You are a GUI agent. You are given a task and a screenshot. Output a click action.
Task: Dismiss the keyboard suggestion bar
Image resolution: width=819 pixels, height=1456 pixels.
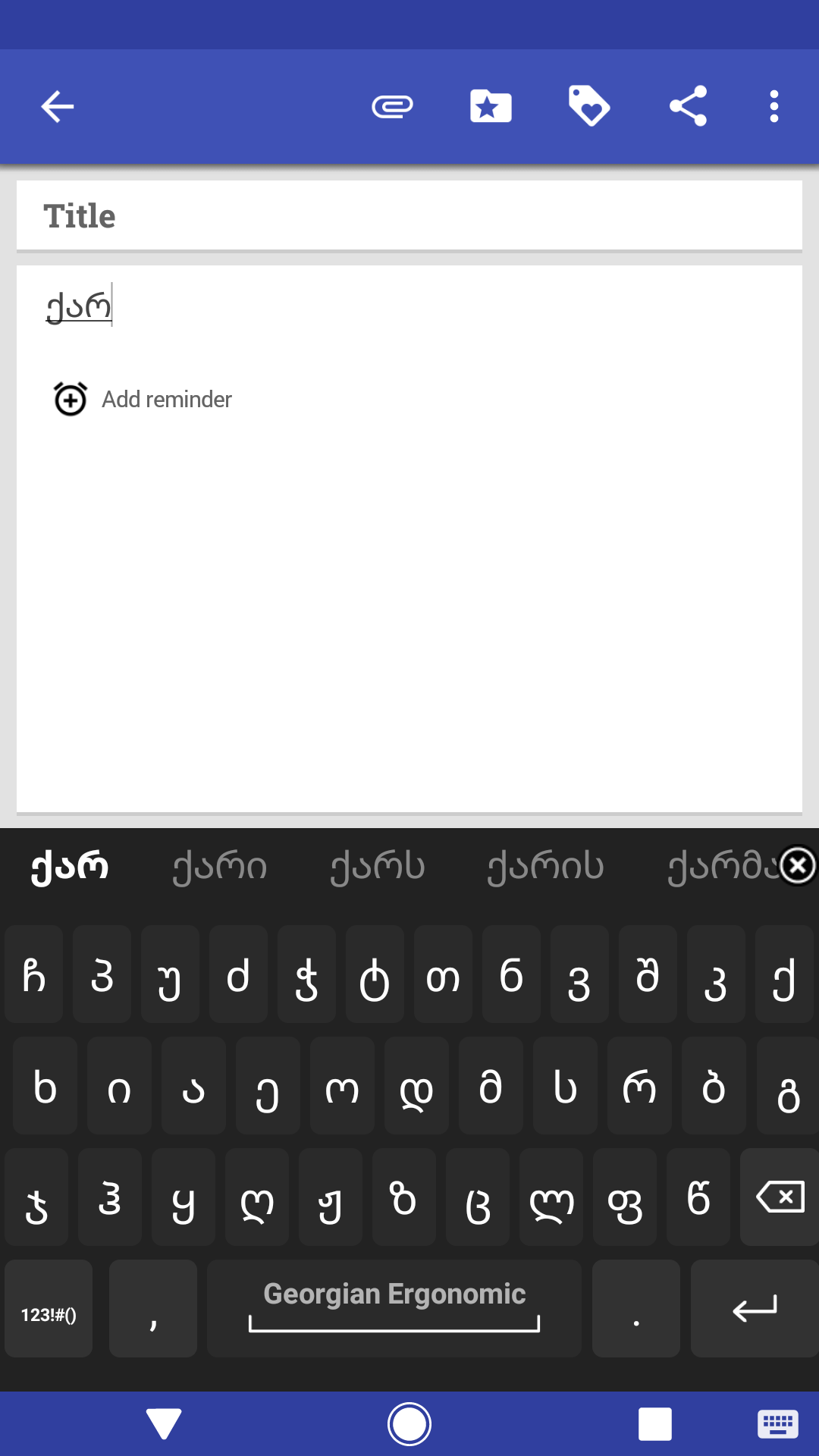[x=798, y=866]
